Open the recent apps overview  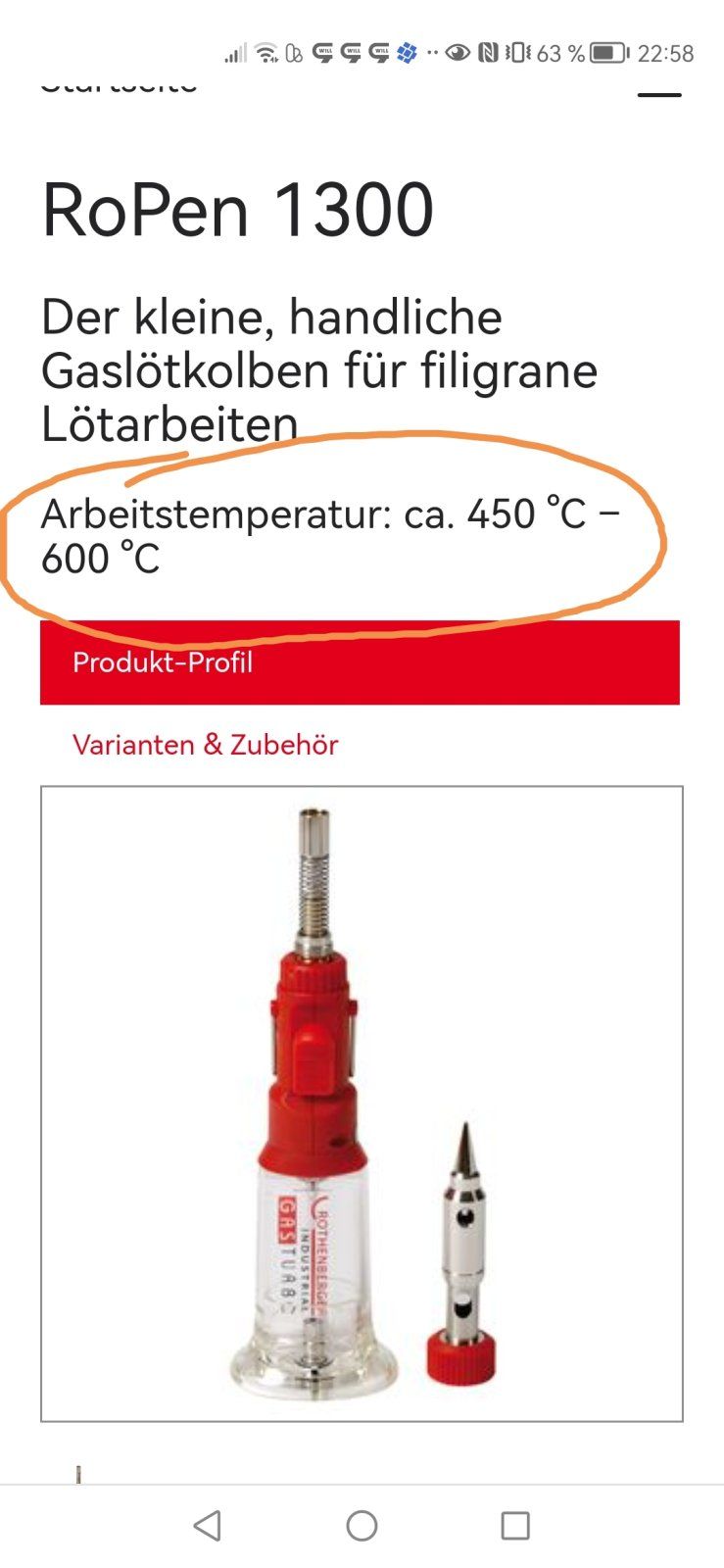pyautogui.click(x=515, y=1525)
